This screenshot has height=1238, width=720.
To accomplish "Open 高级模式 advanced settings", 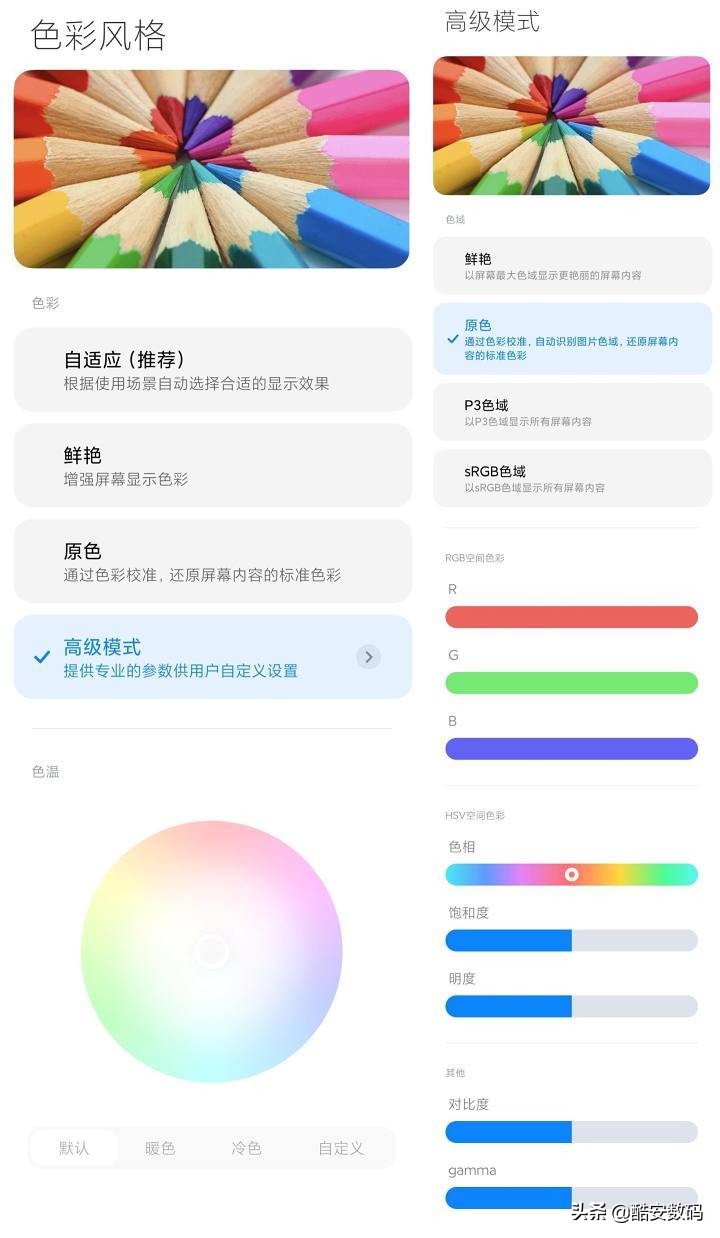I will (211, 657).
